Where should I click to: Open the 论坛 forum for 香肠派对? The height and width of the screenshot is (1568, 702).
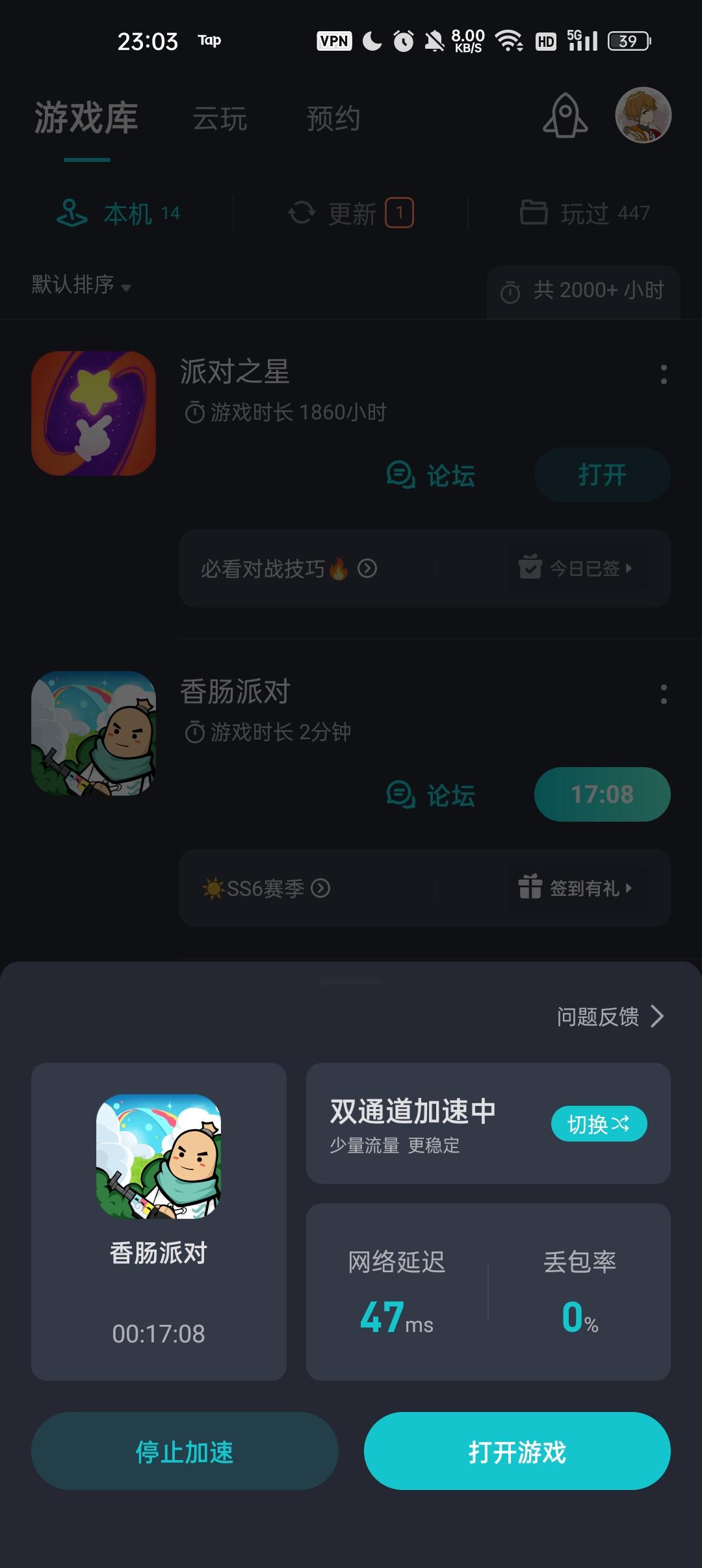click(x=432, y=794)
